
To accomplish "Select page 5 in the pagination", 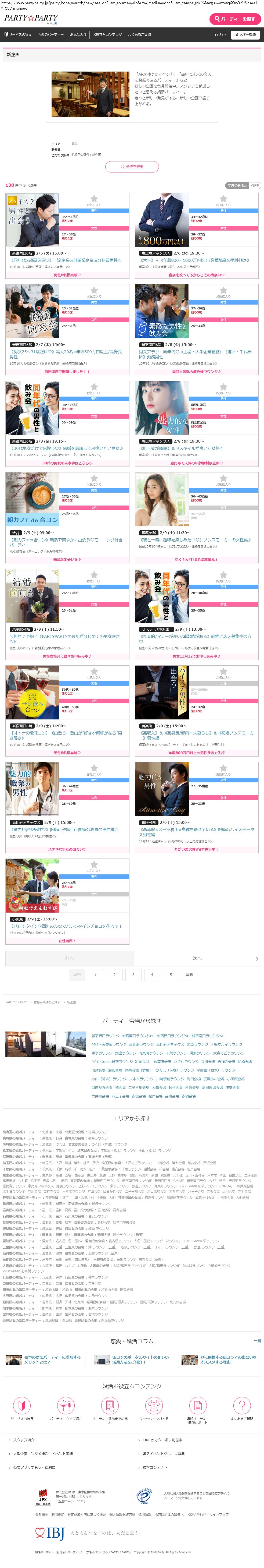I will coord(171,974).
